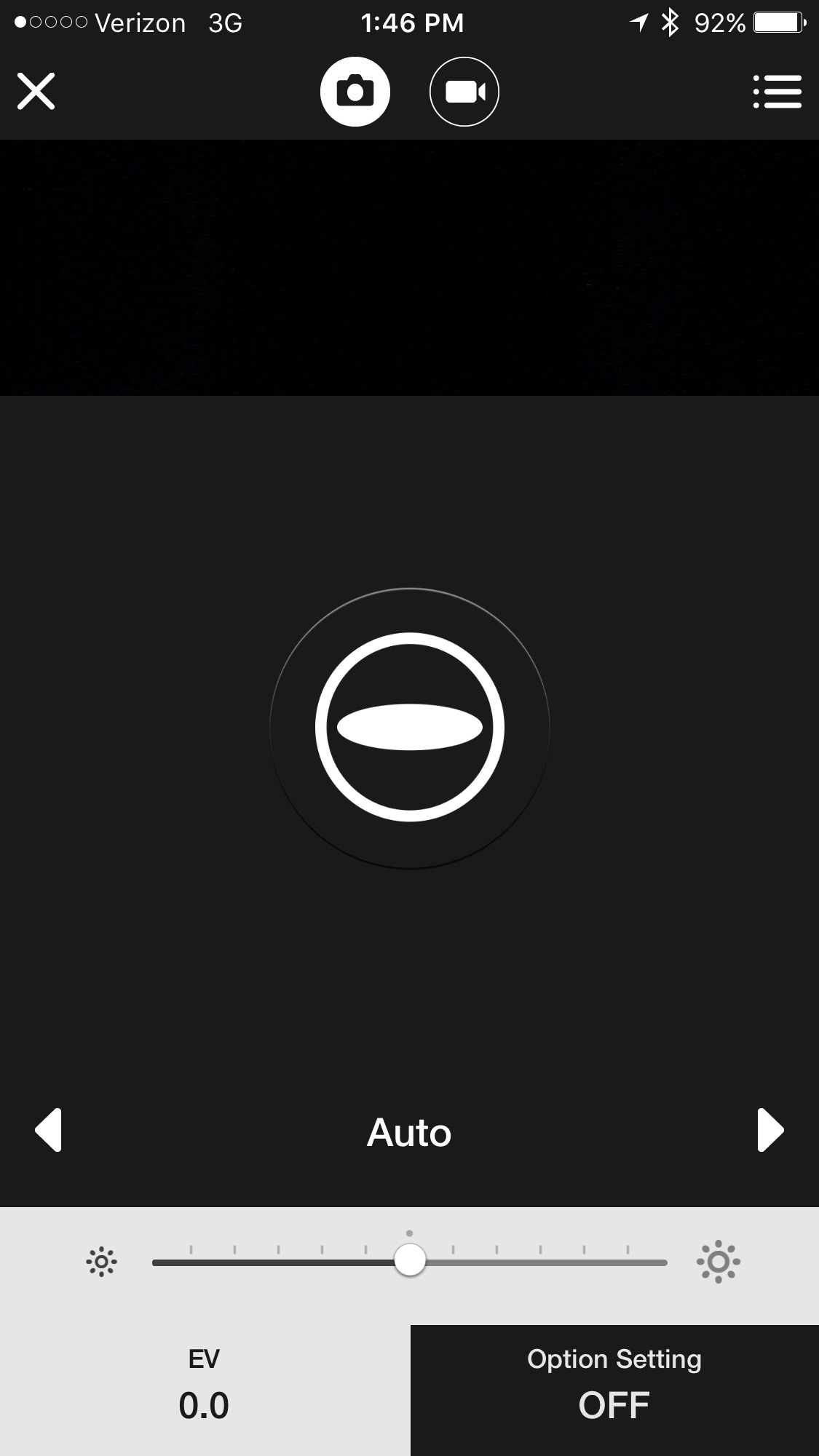819x1456 pixels.
Task: Switch to still photo mode
Action: (355, 92)
